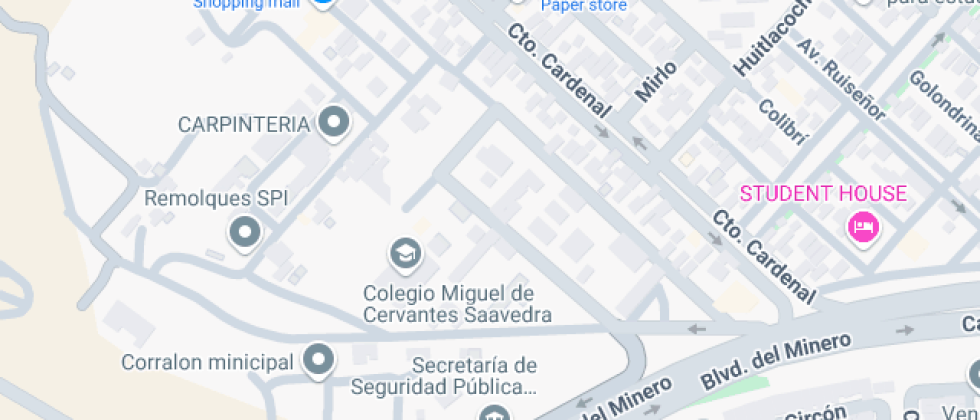
Task: Select the STUDENT HOUSE lodging marker
Action: pos(863,228)
